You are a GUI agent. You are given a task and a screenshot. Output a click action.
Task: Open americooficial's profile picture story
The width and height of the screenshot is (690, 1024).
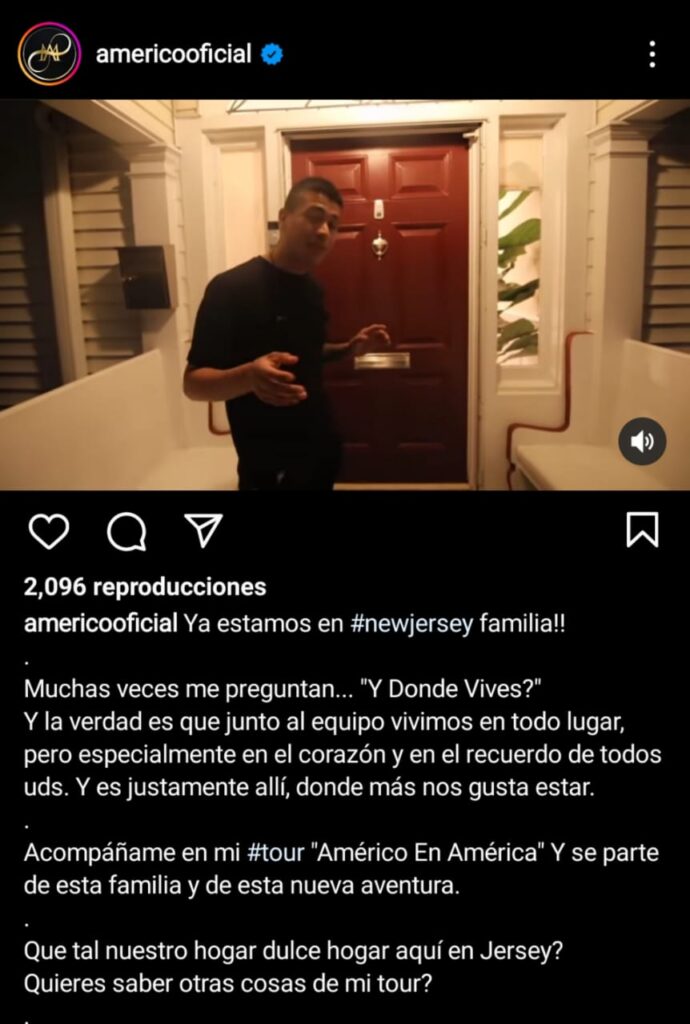[x=49, y=53]
